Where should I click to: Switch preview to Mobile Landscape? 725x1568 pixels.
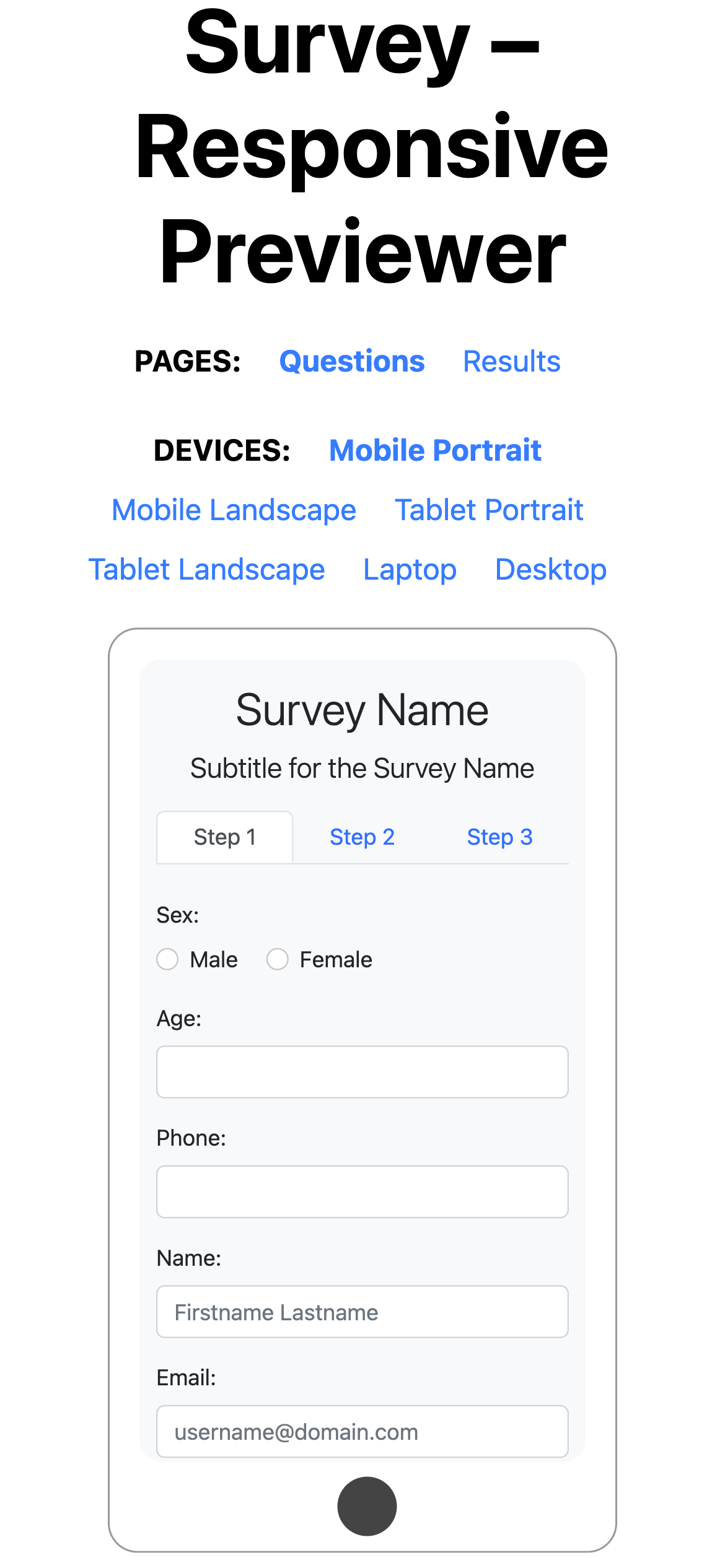(234, 510)
